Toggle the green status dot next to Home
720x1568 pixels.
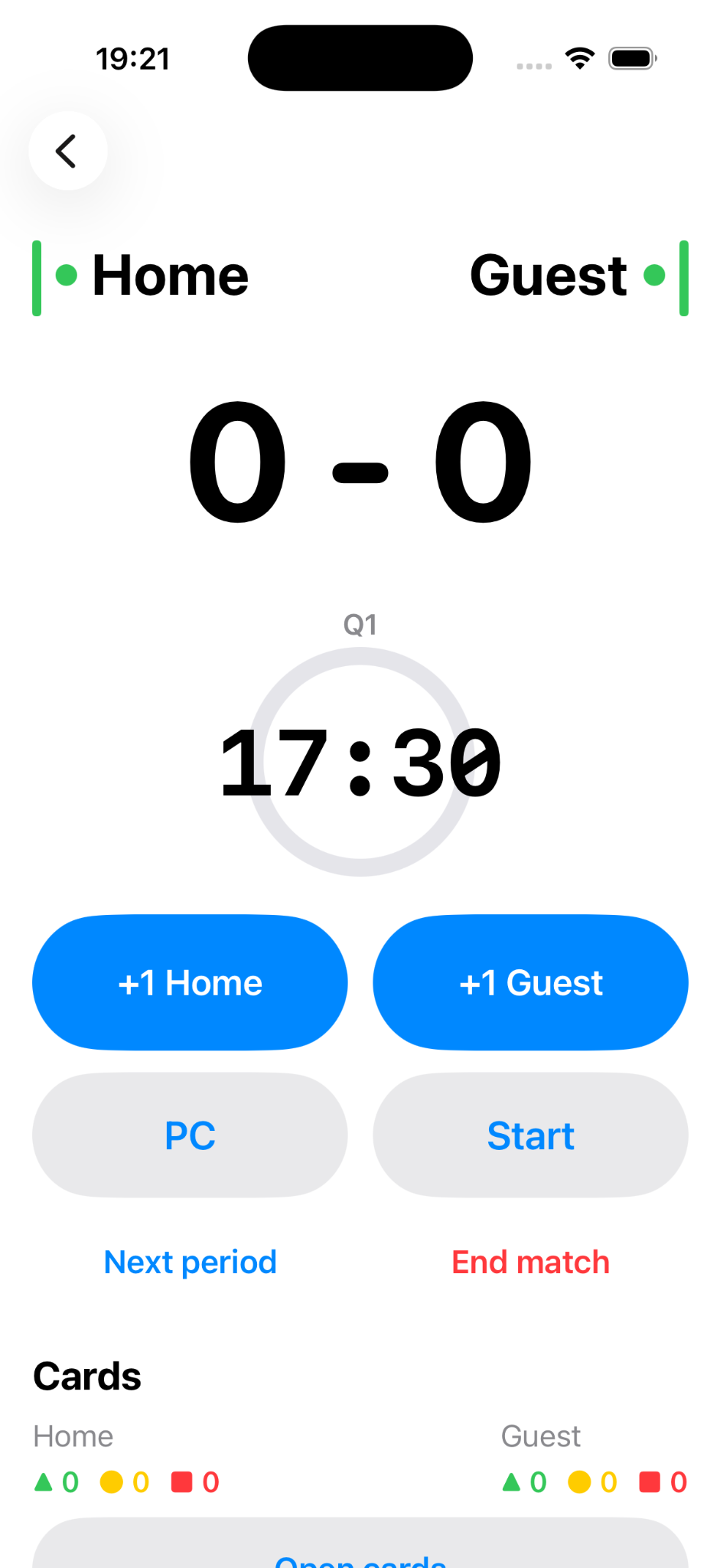65,274
